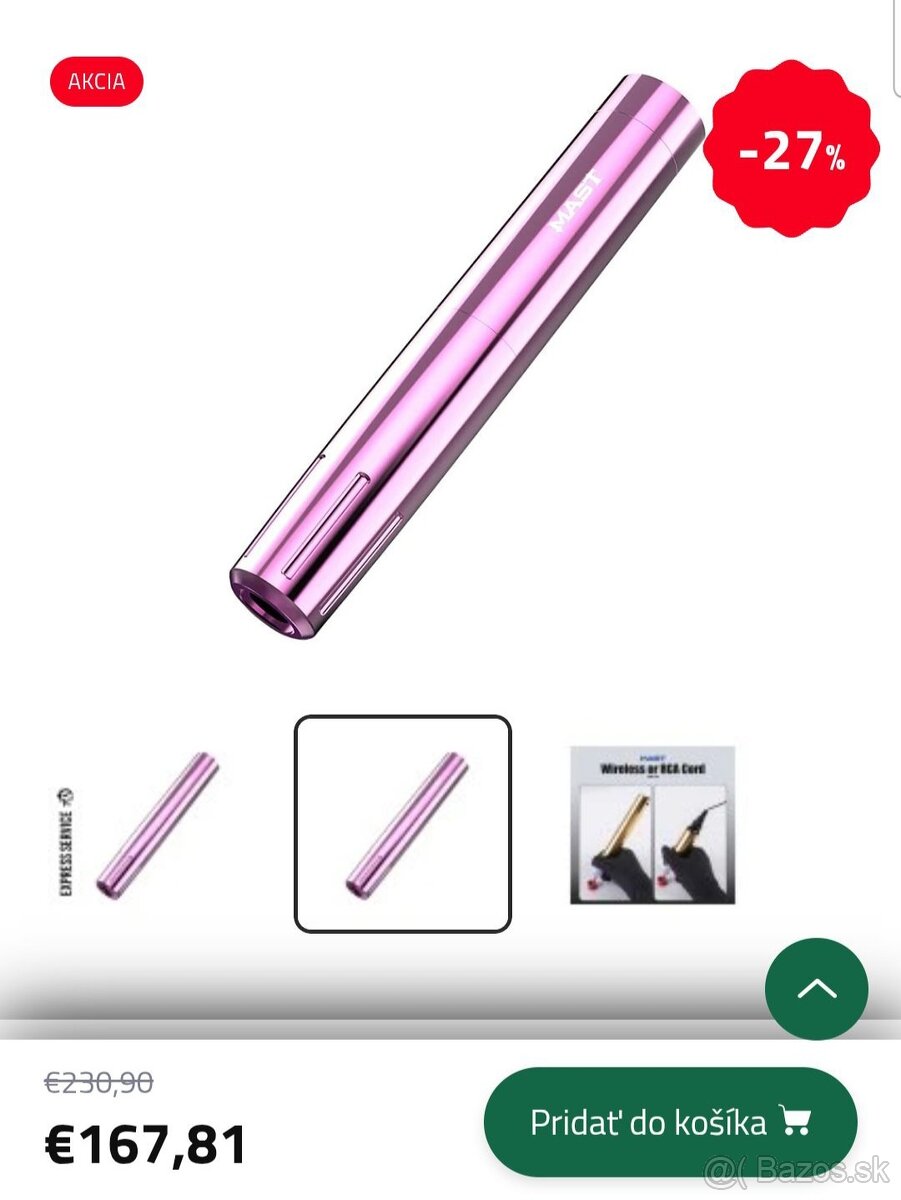Open the Wireless or RCA Cord thumbnail
The width and height of the screenshot is (901, 1200).
(652, 824)
